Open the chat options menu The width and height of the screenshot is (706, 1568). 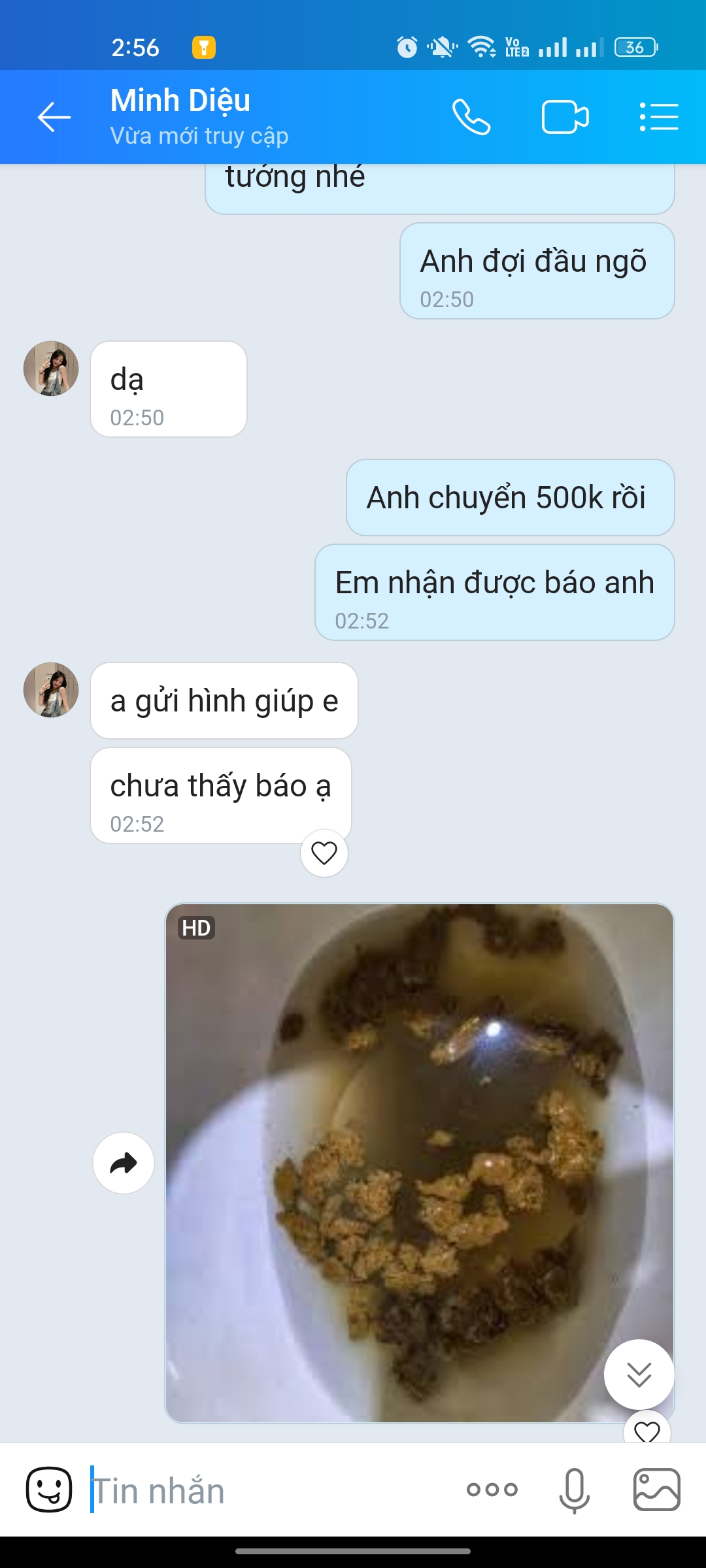(x=659, y=118)
